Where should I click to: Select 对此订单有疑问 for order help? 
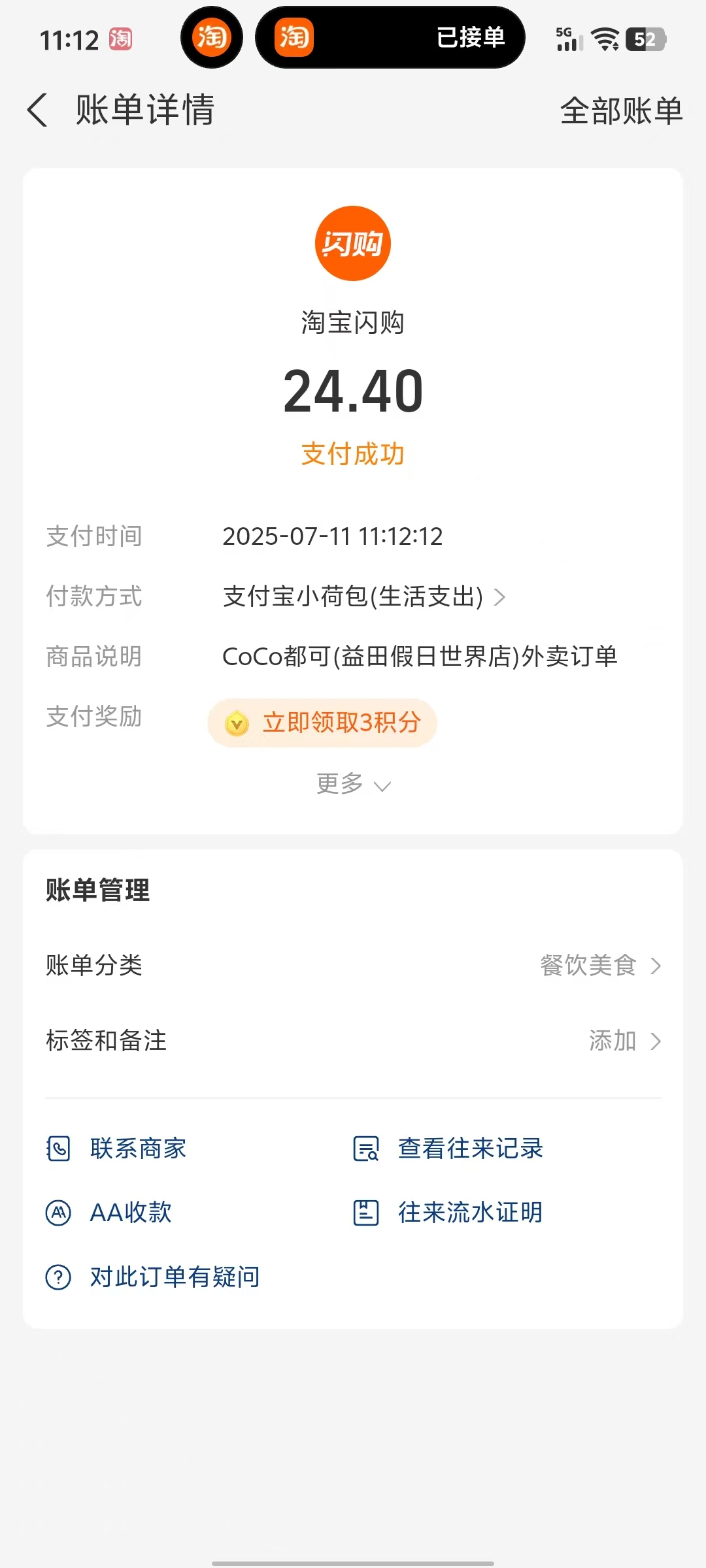(x=153, y=1277)
